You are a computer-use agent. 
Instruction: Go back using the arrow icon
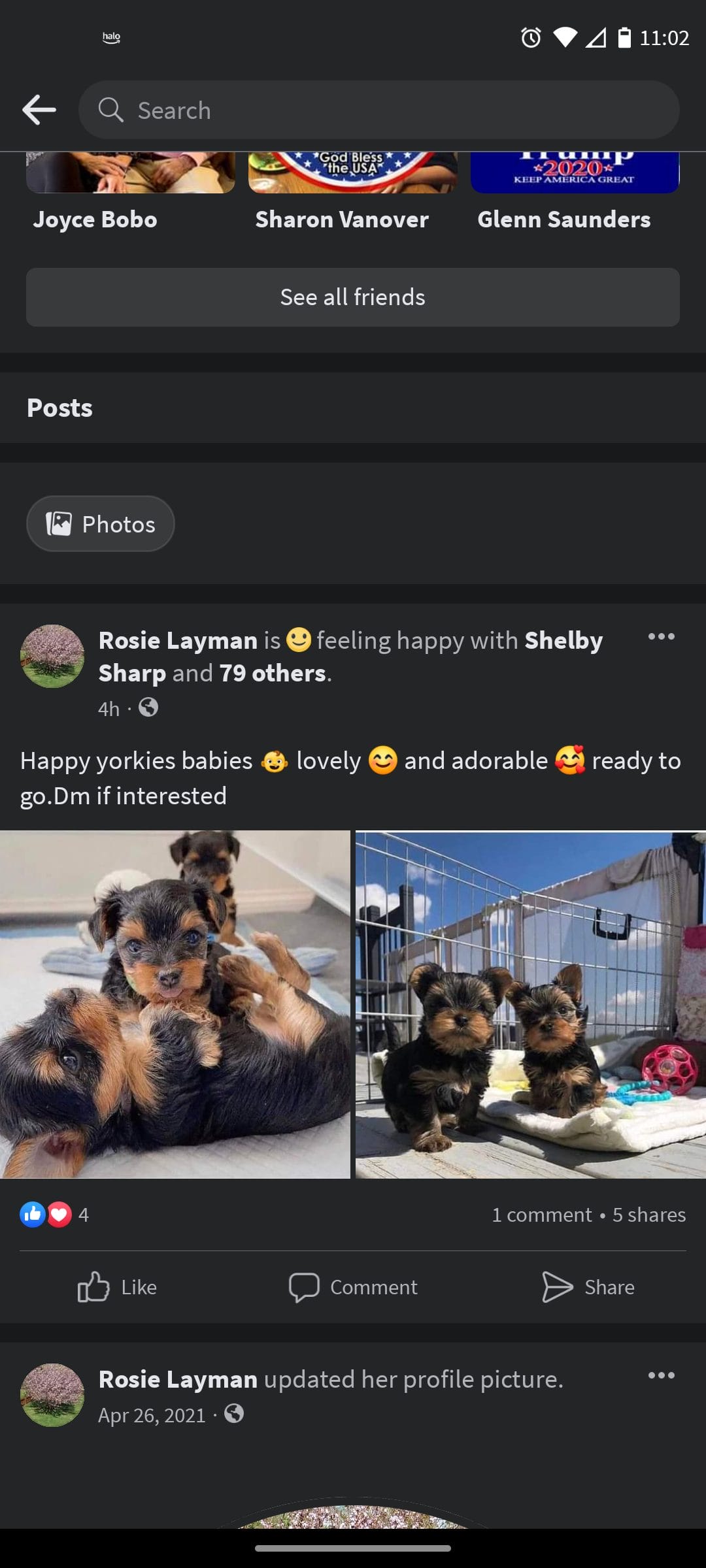(x=39, y=110)
